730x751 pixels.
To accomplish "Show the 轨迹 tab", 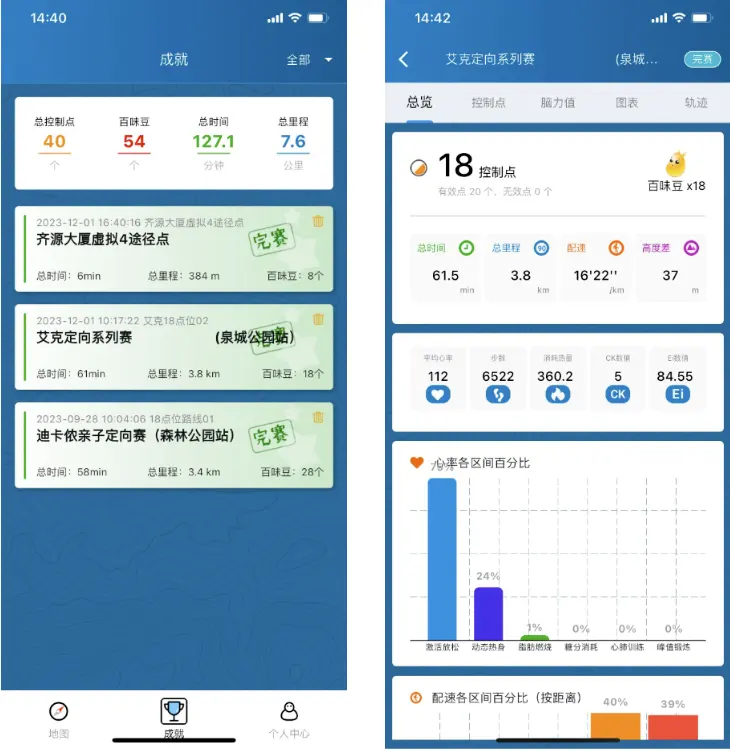I will pyautogui.click(x=696, y=103).
